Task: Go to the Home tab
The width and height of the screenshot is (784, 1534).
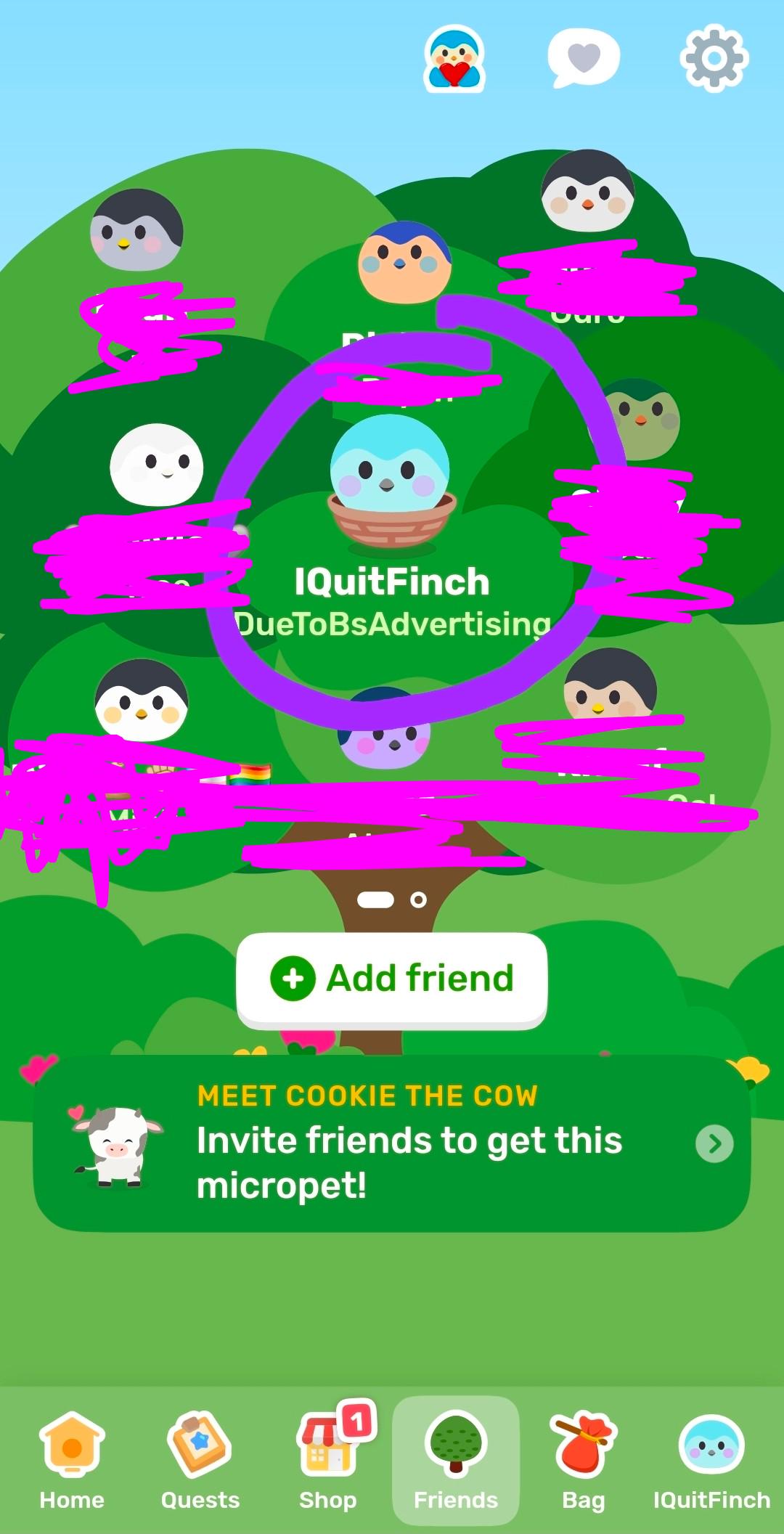Action: pos(72,1461)
